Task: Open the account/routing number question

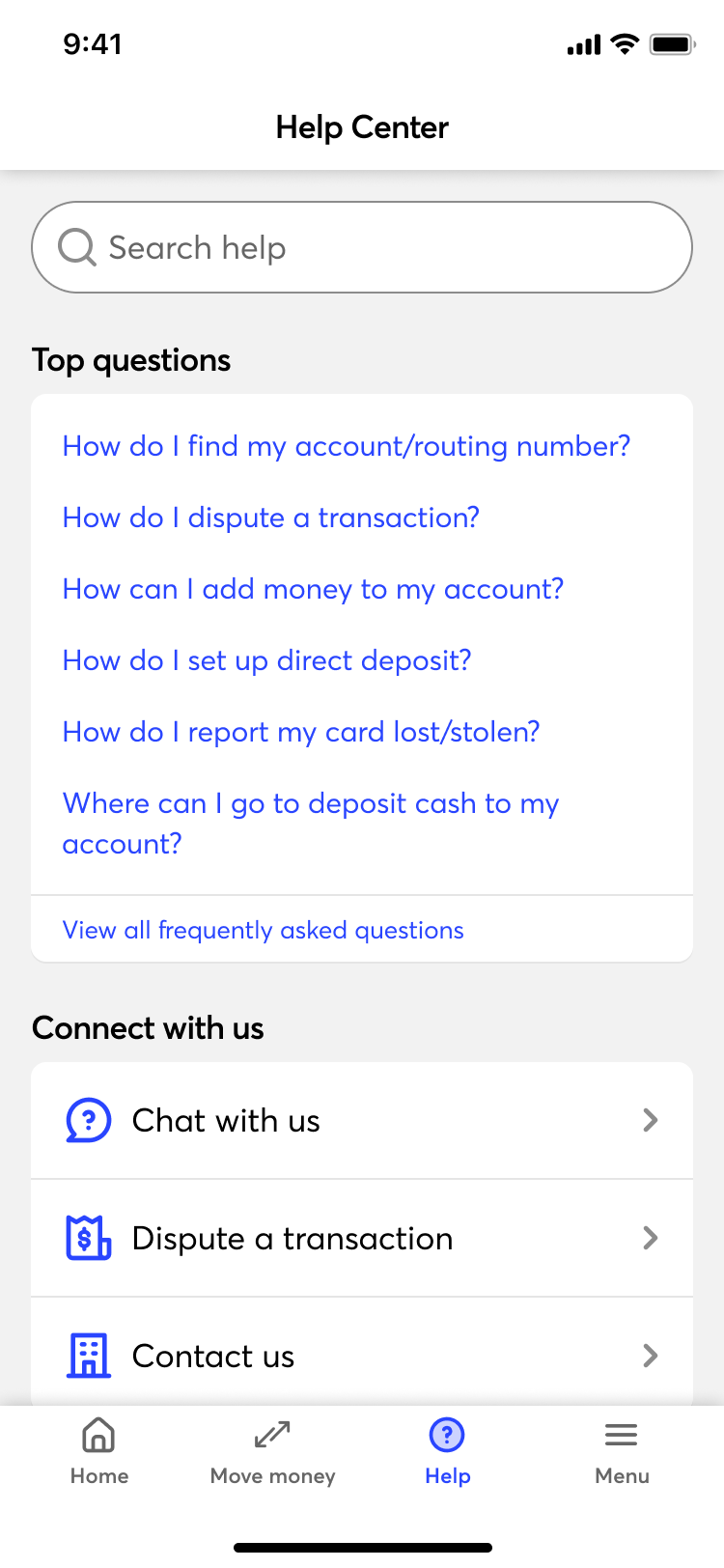Action: 346,446
